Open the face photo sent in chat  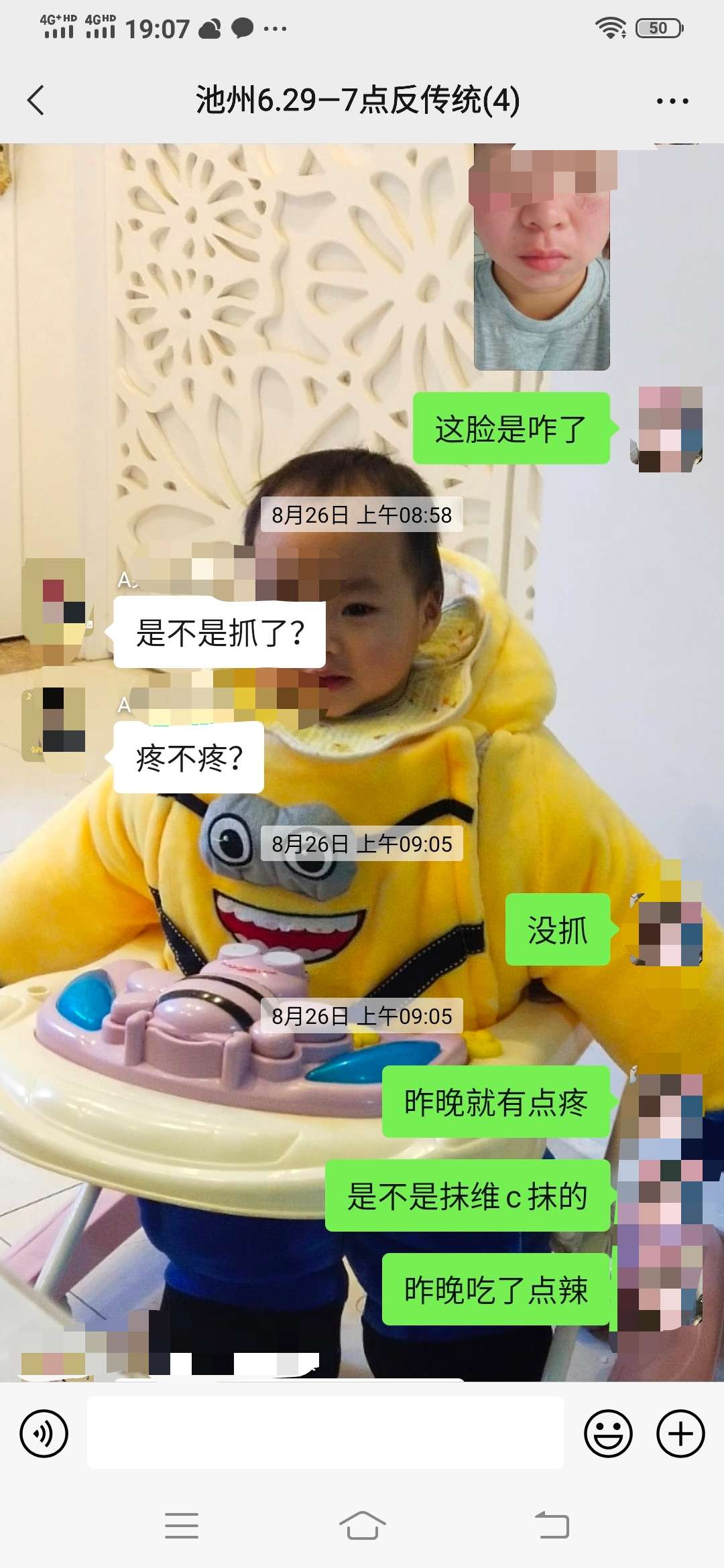coord(542,258)
